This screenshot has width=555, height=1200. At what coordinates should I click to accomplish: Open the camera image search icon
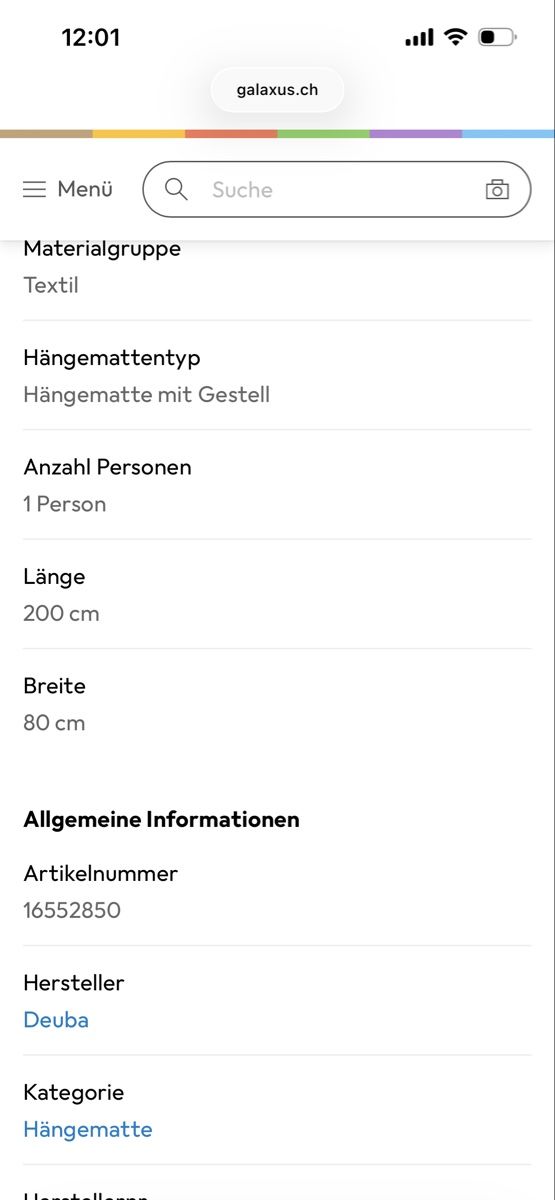[x=497, y=190]
